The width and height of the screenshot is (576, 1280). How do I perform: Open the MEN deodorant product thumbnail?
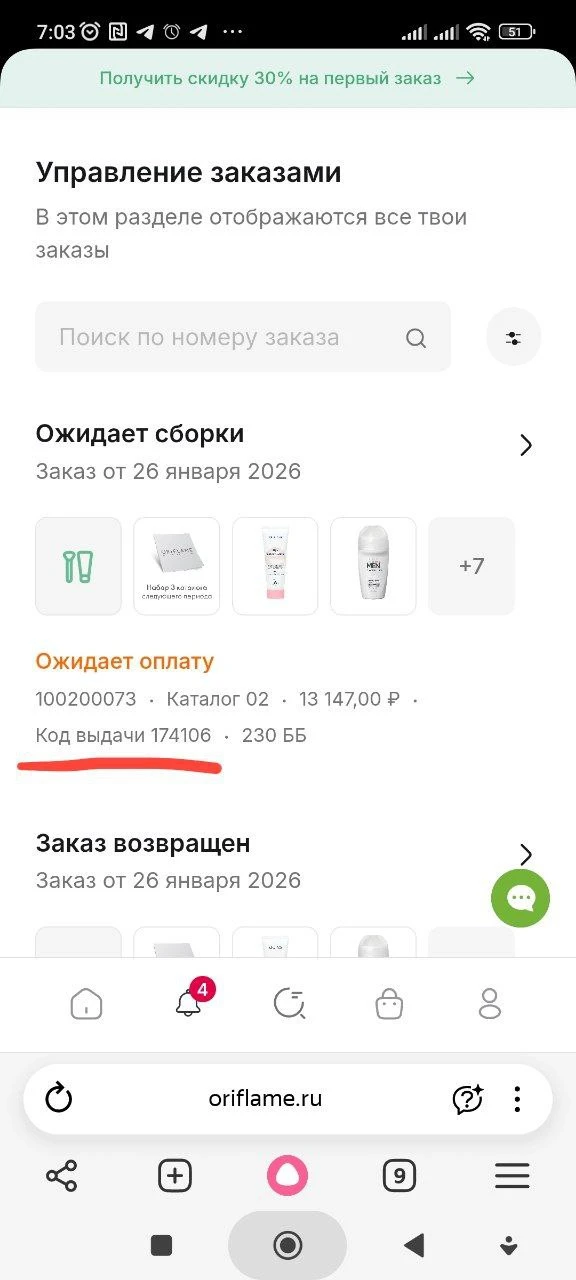(x=373, y=566)
